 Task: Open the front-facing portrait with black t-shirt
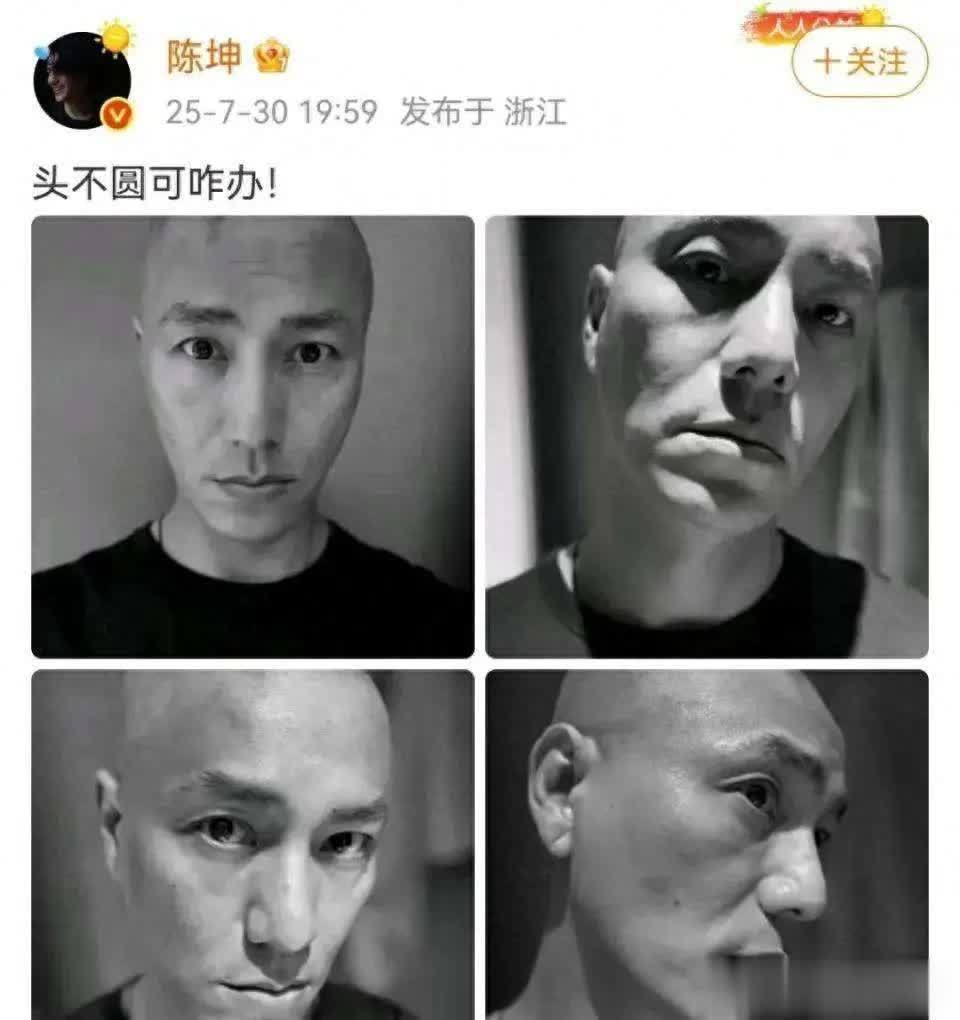point(253,437)
